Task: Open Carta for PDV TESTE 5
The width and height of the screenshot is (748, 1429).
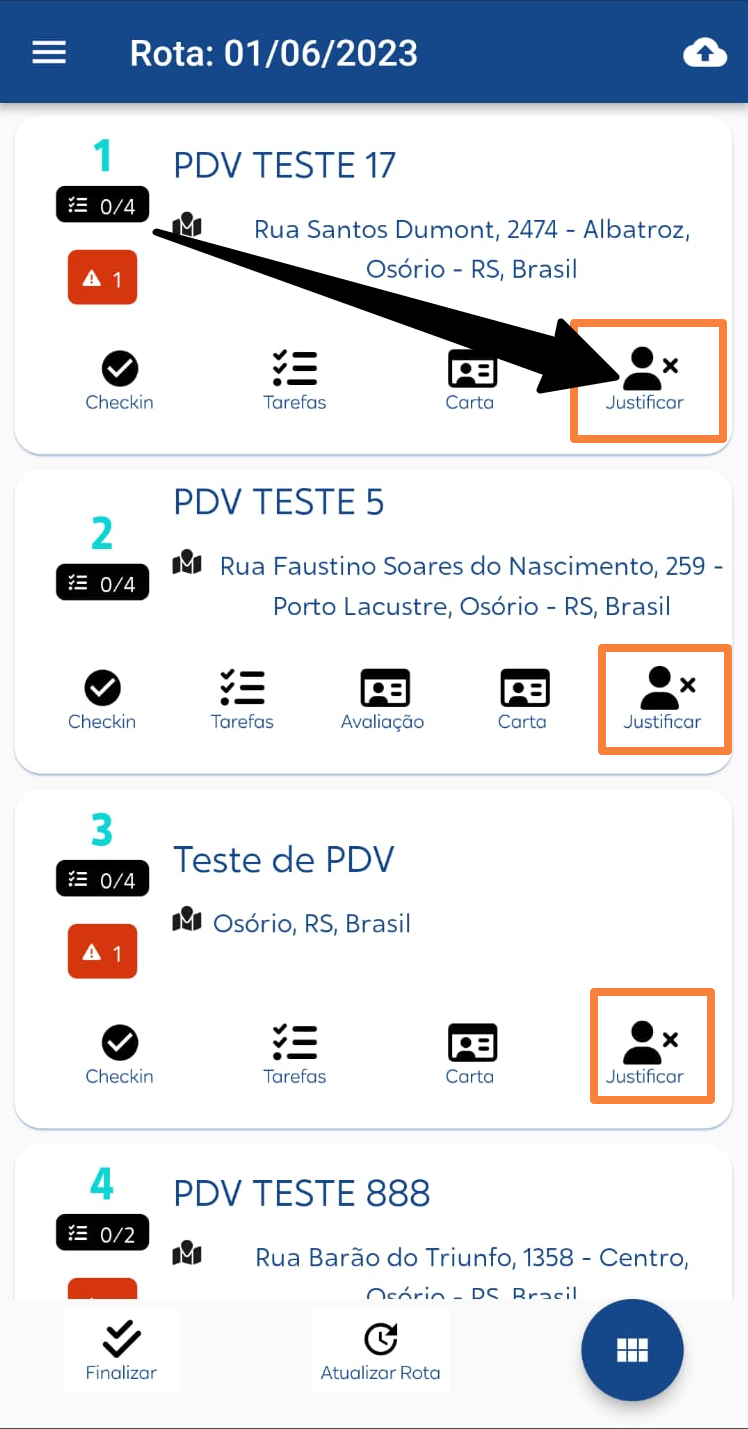Action: pos(523,700)
